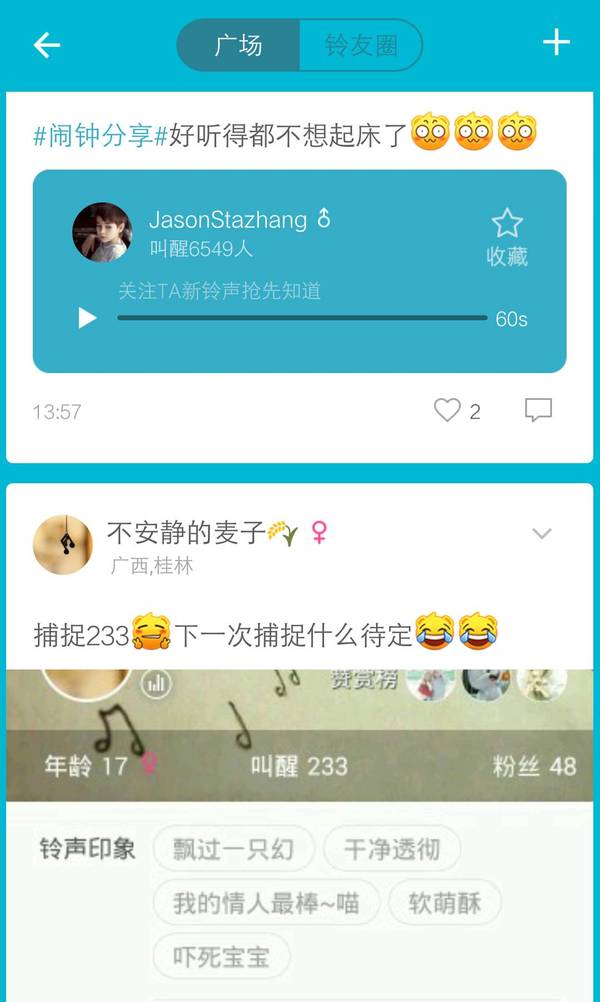The width and height of the screenshot is (600, 1002).
Task: Expand options for 不安静的麦子's post
Action: click(542, 534)
